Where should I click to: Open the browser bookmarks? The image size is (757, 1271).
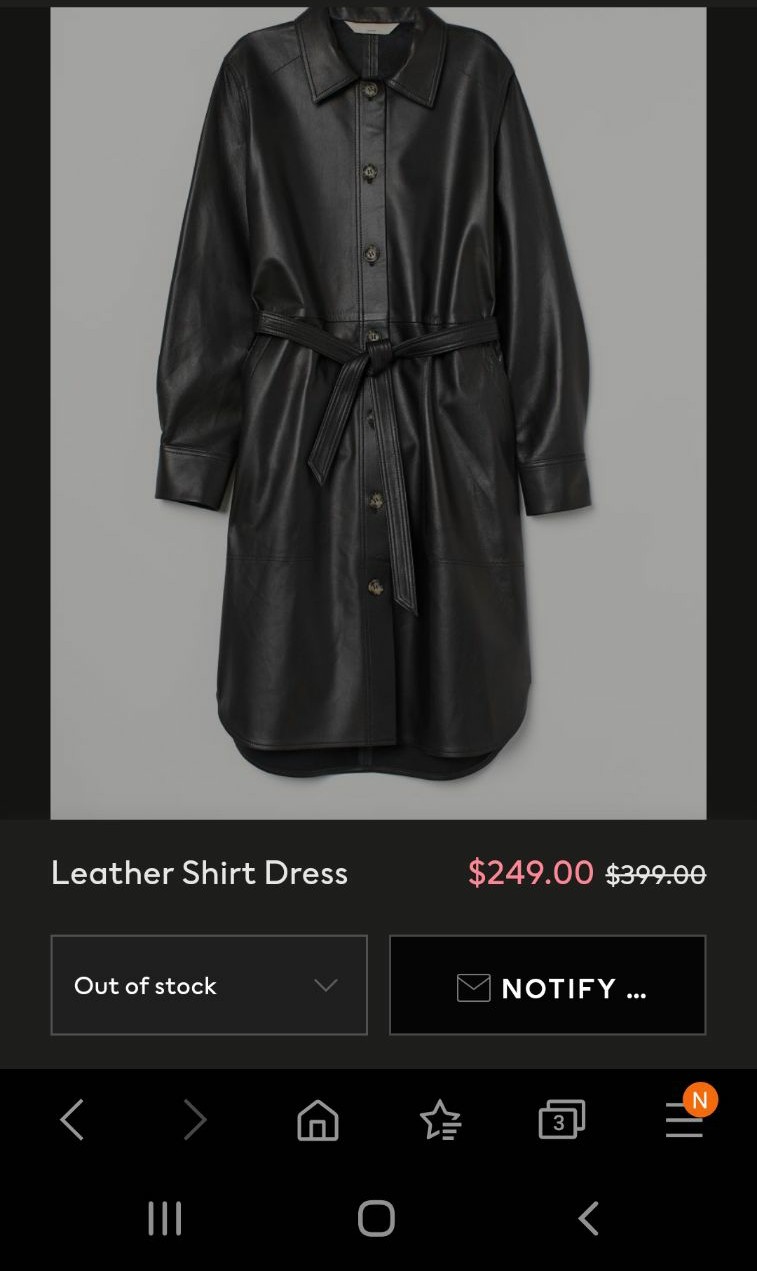coord(440,1120)
